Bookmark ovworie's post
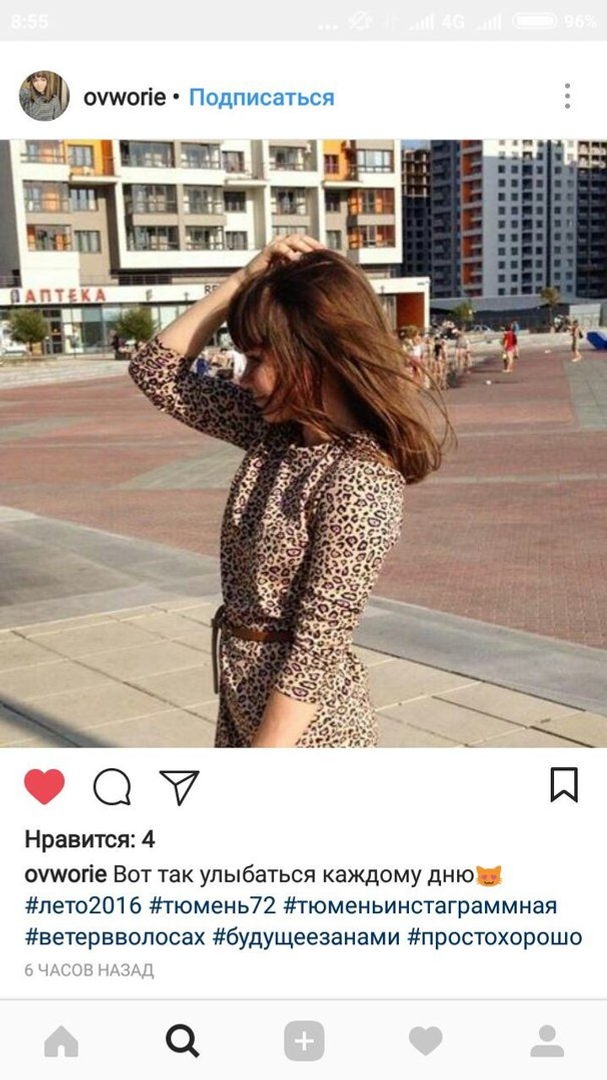The width and height of the screenshot is (607, 1080). [564, 785]
